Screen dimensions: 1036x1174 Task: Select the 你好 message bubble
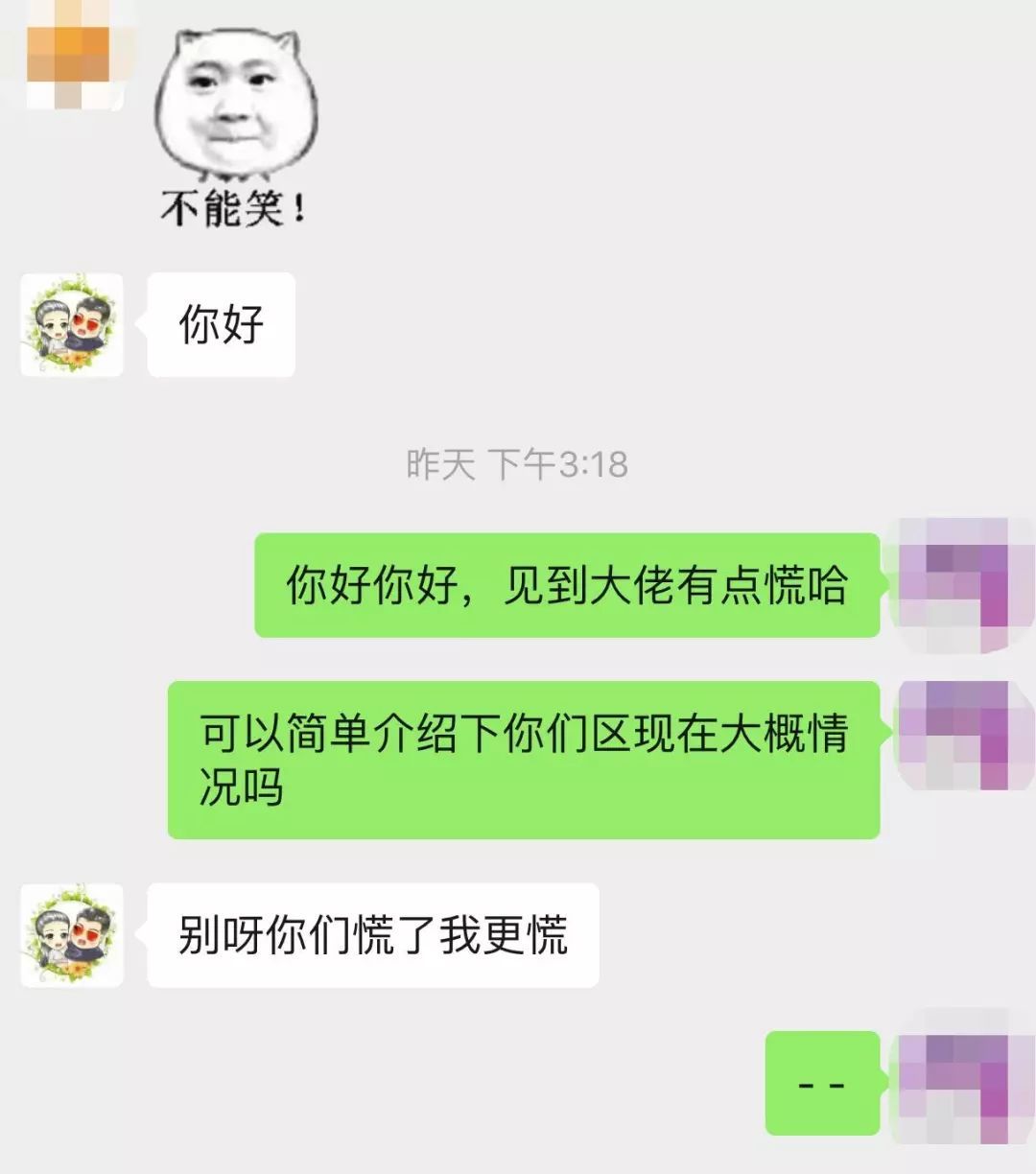click(221, 326)
